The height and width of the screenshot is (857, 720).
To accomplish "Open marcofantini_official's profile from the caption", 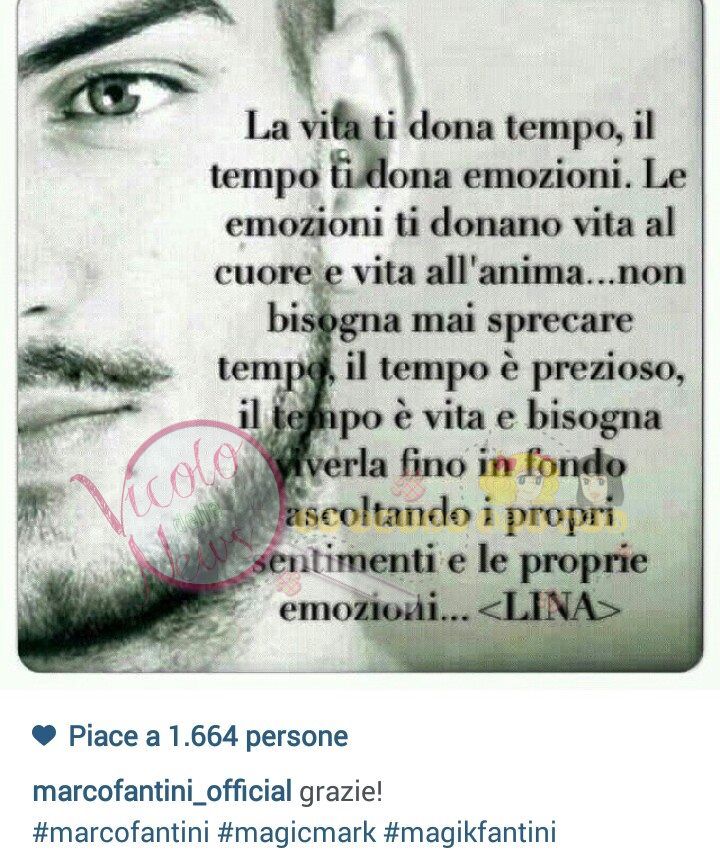I will point(163,791).
